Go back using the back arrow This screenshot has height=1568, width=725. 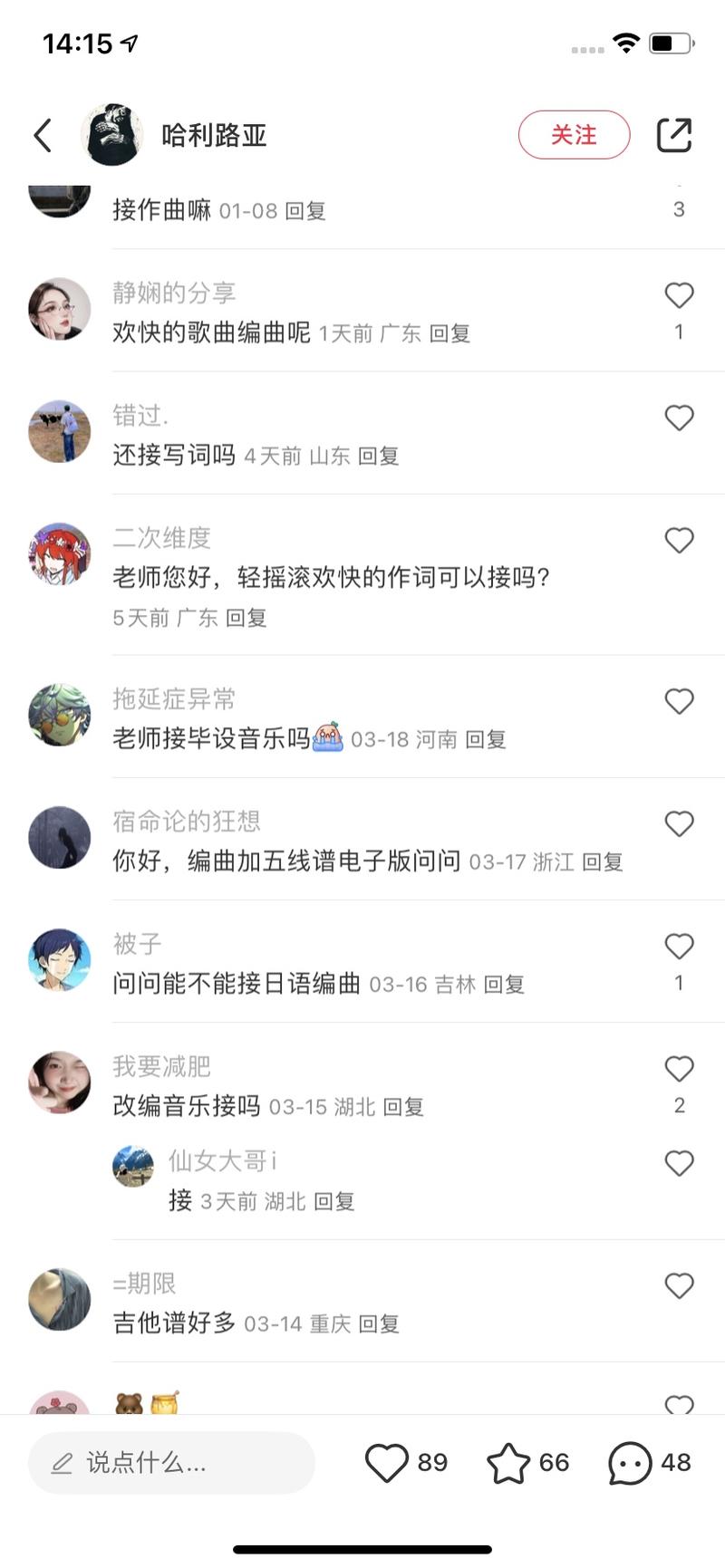[41, 134]
